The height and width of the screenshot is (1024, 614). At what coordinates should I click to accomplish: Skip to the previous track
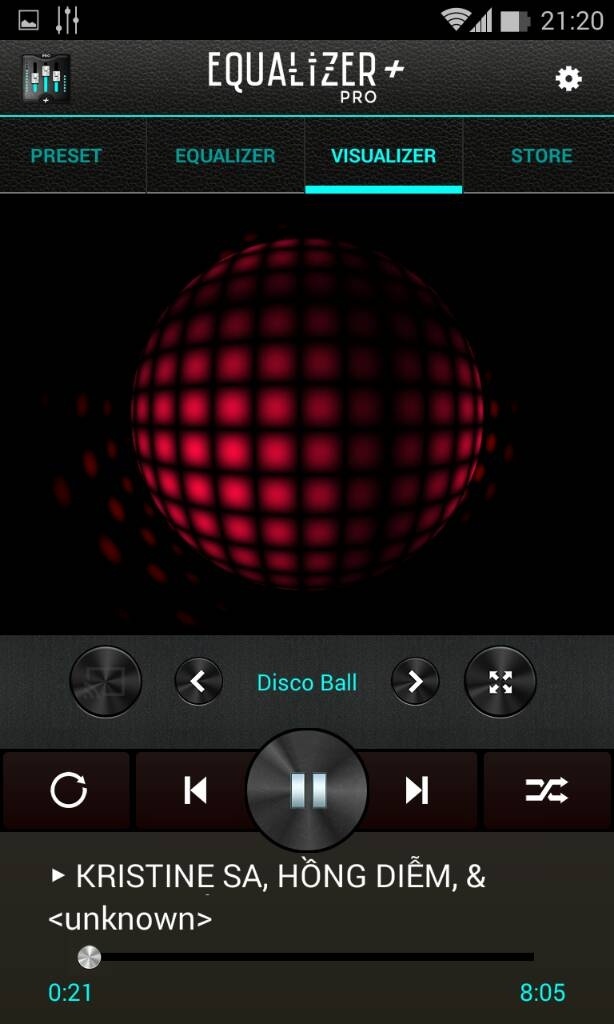196,790
